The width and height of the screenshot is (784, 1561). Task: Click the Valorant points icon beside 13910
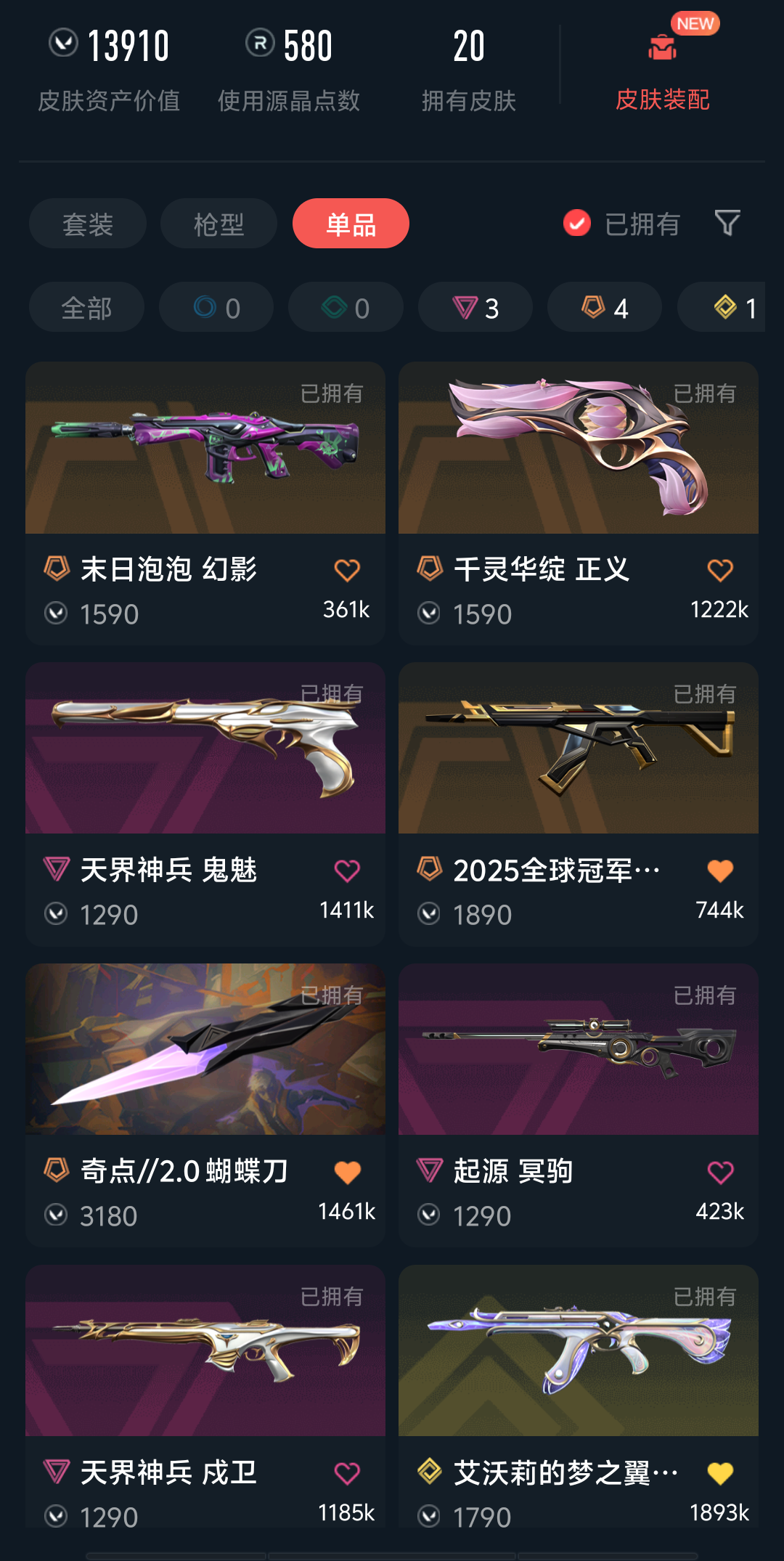61,44
